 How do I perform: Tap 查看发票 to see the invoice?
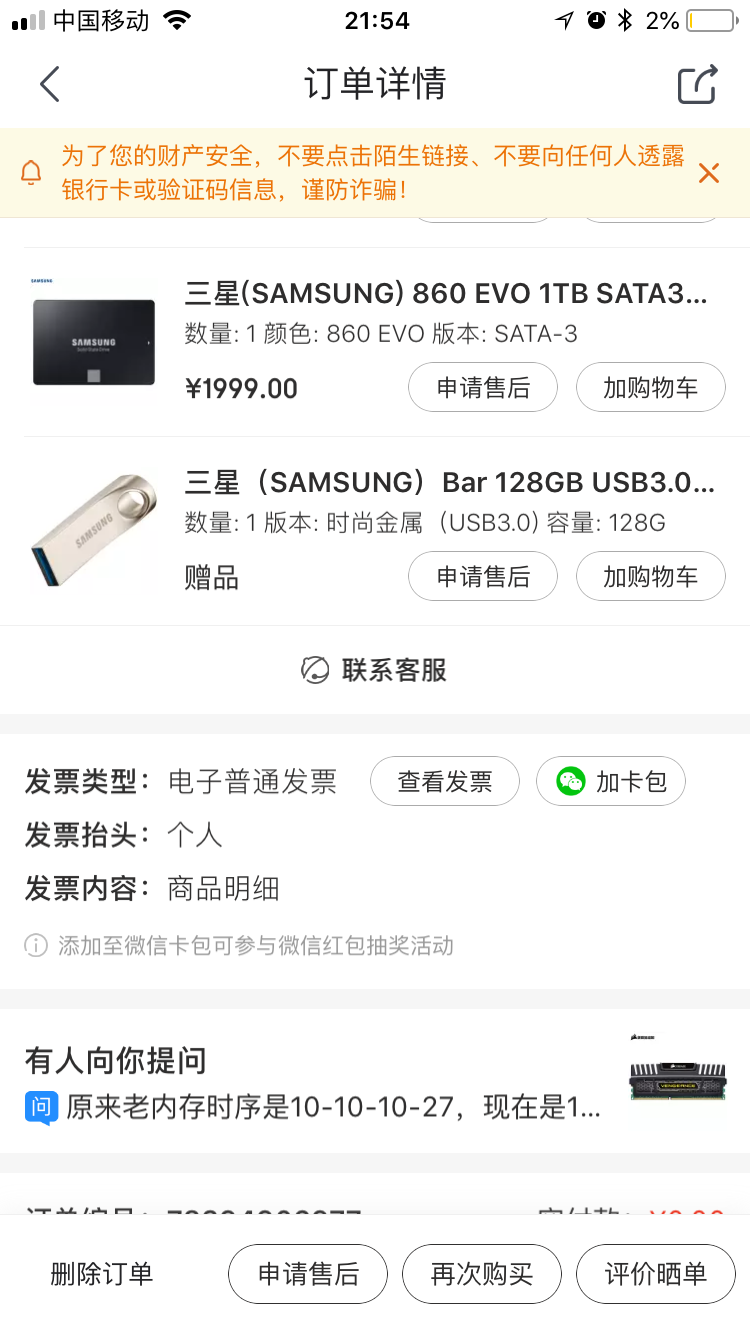(x=445, y=781)
